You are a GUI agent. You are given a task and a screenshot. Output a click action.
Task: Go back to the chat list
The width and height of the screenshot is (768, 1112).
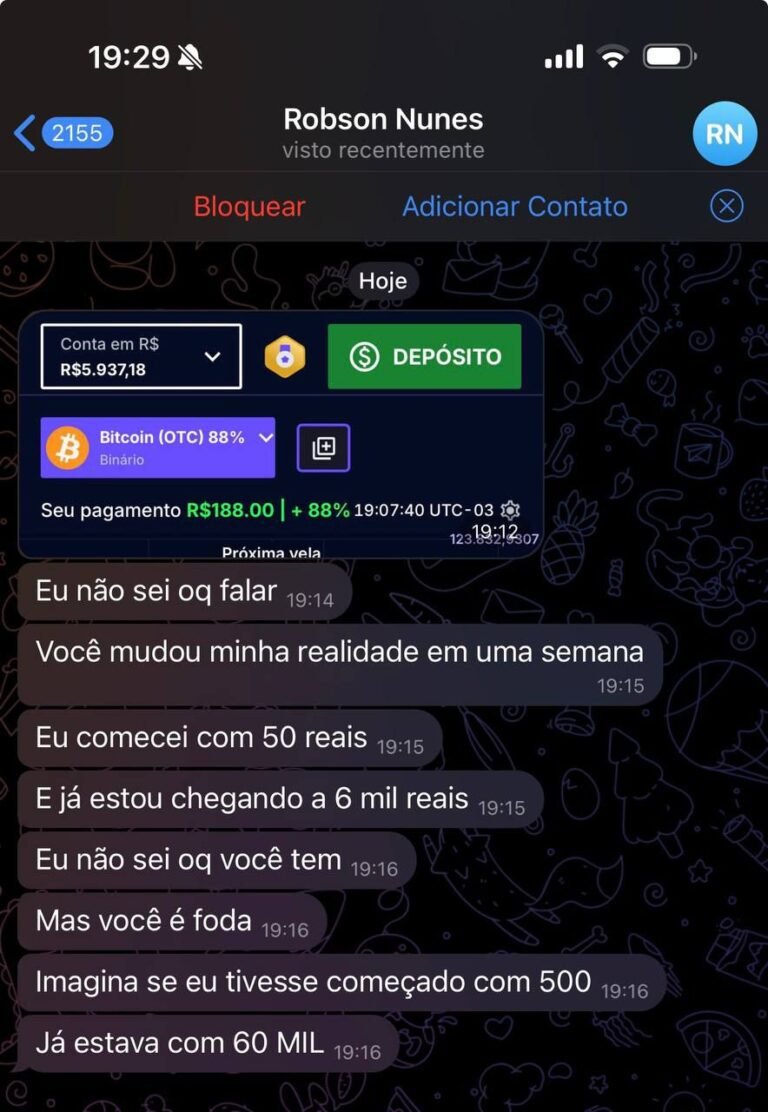[62, 133]
